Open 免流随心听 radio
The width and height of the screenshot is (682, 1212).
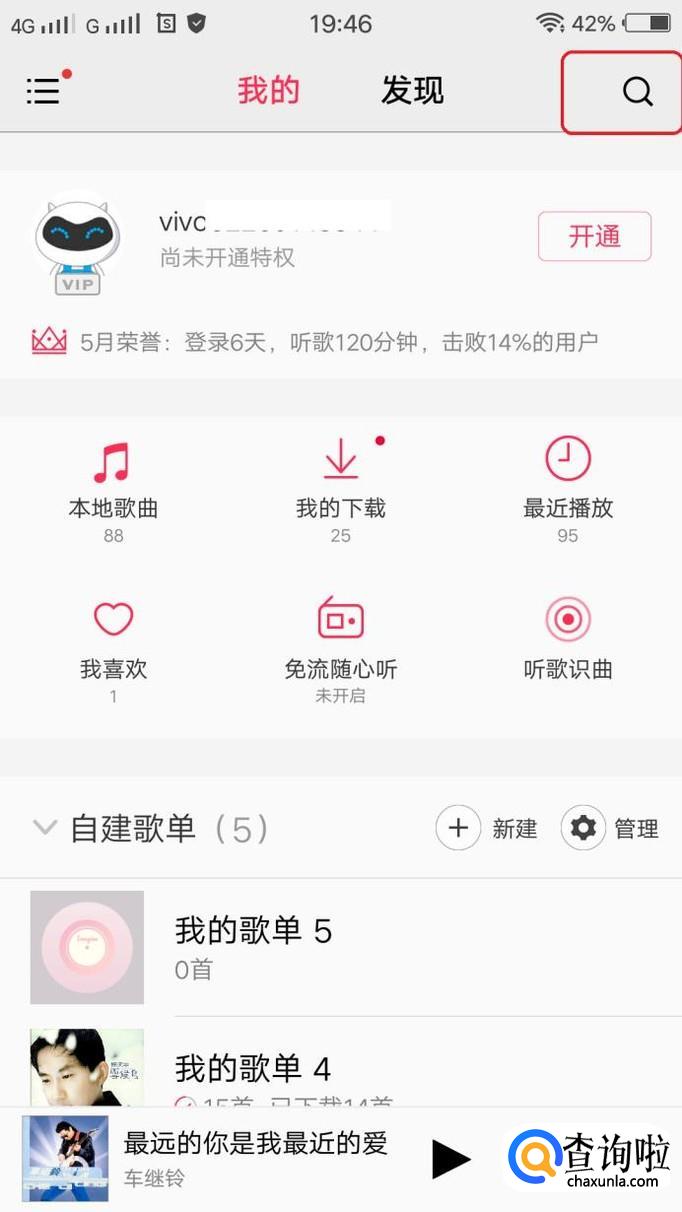coord(341,638)
